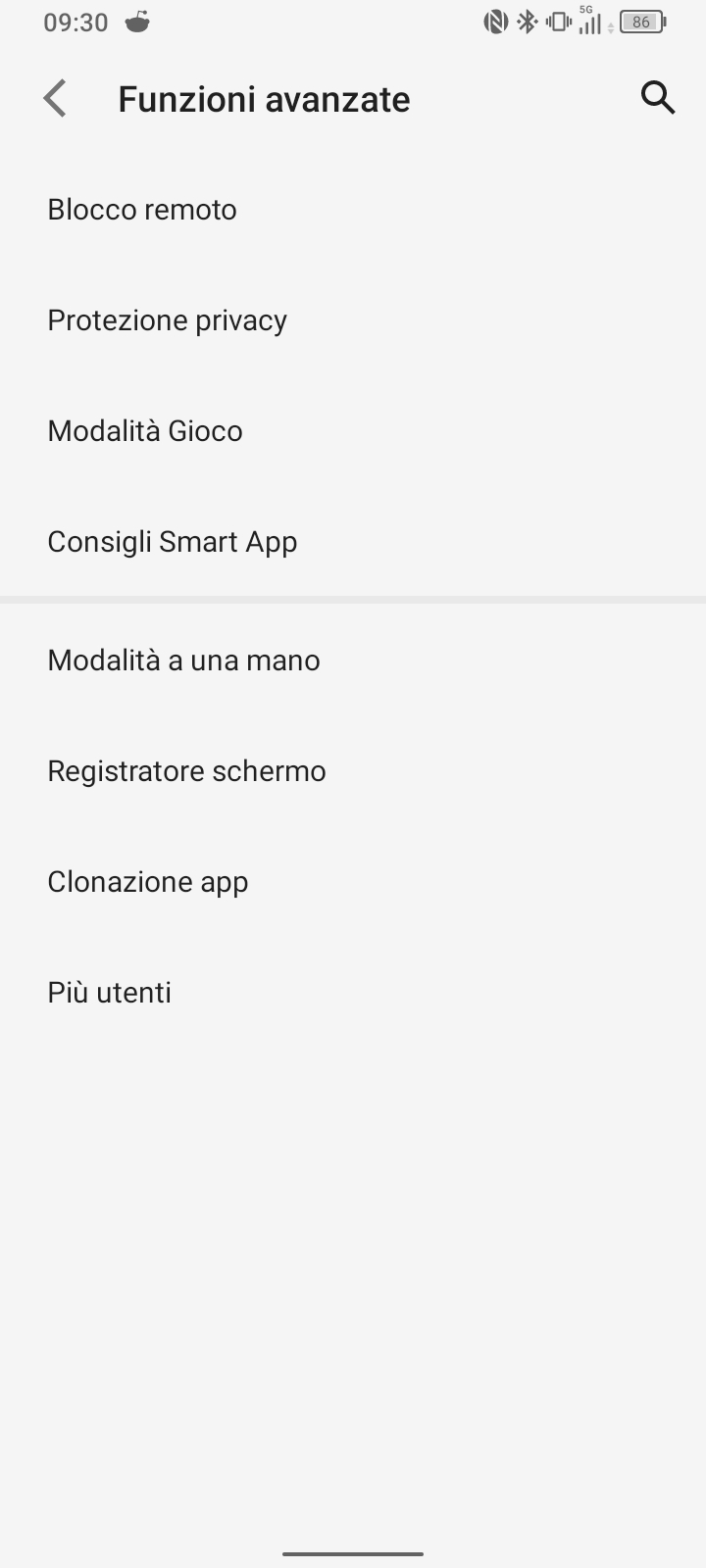Open the settings search icon

pyautogui.click(x=658, y=98)
